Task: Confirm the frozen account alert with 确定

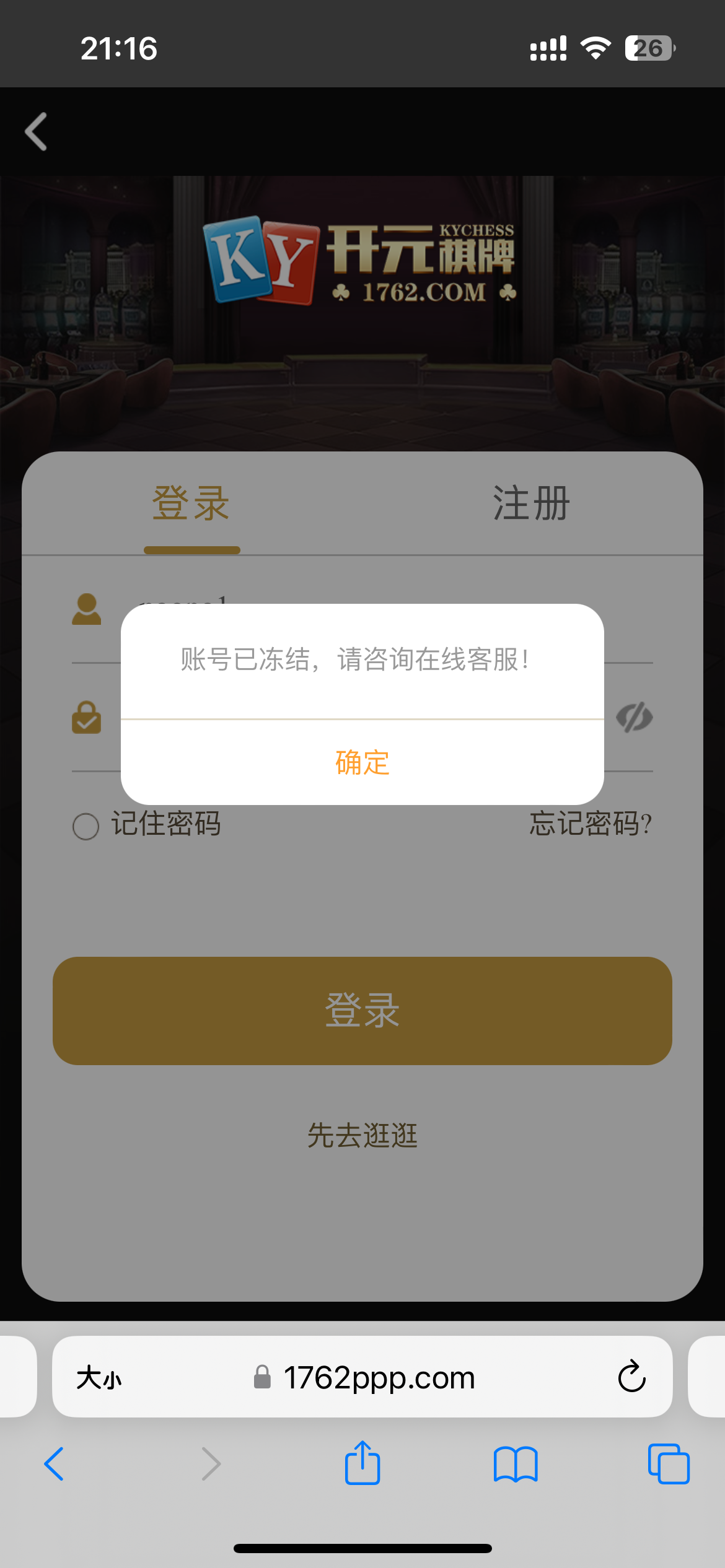Action: 362,764
